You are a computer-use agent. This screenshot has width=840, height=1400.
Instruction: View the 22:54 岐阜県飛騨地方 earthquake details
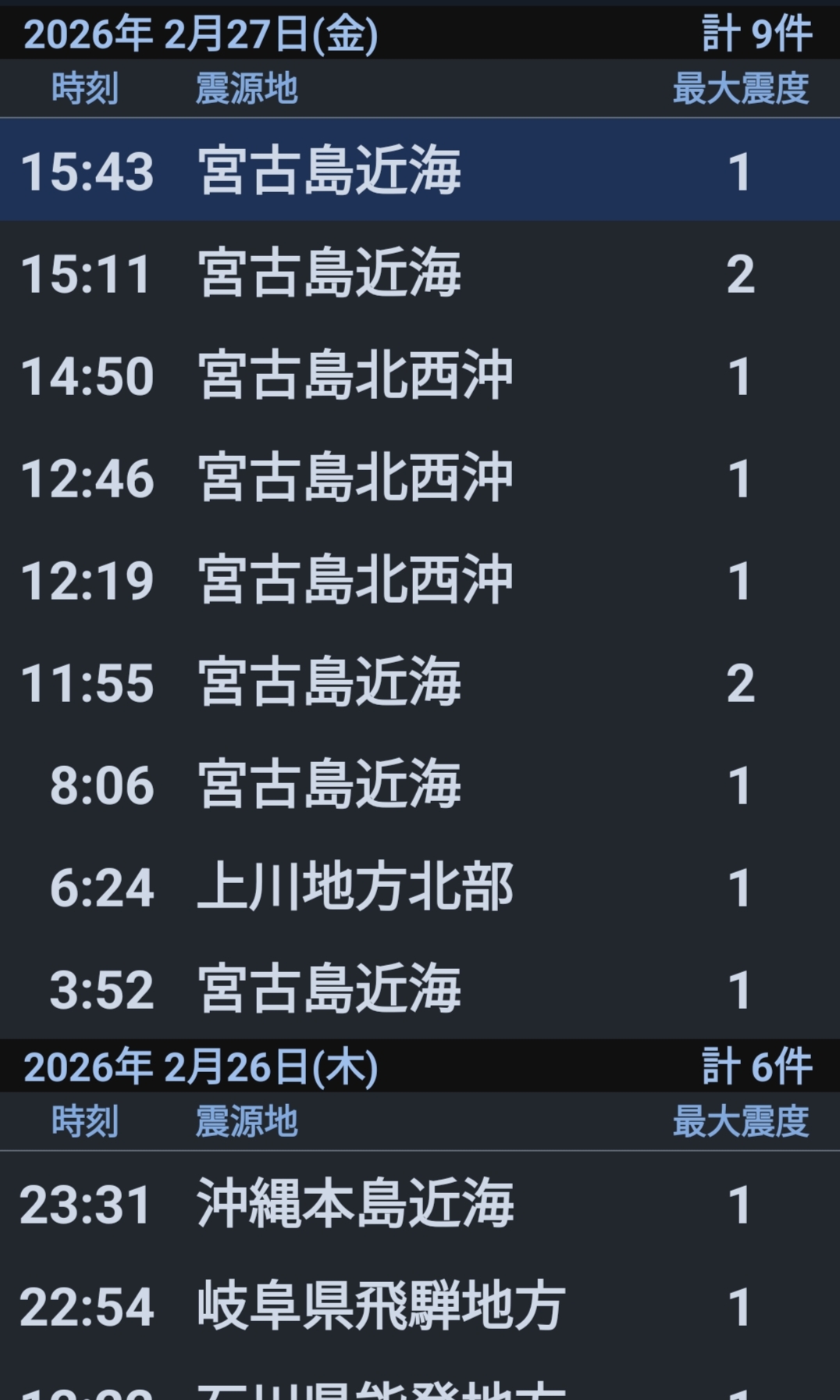[x=419, y=1306]
